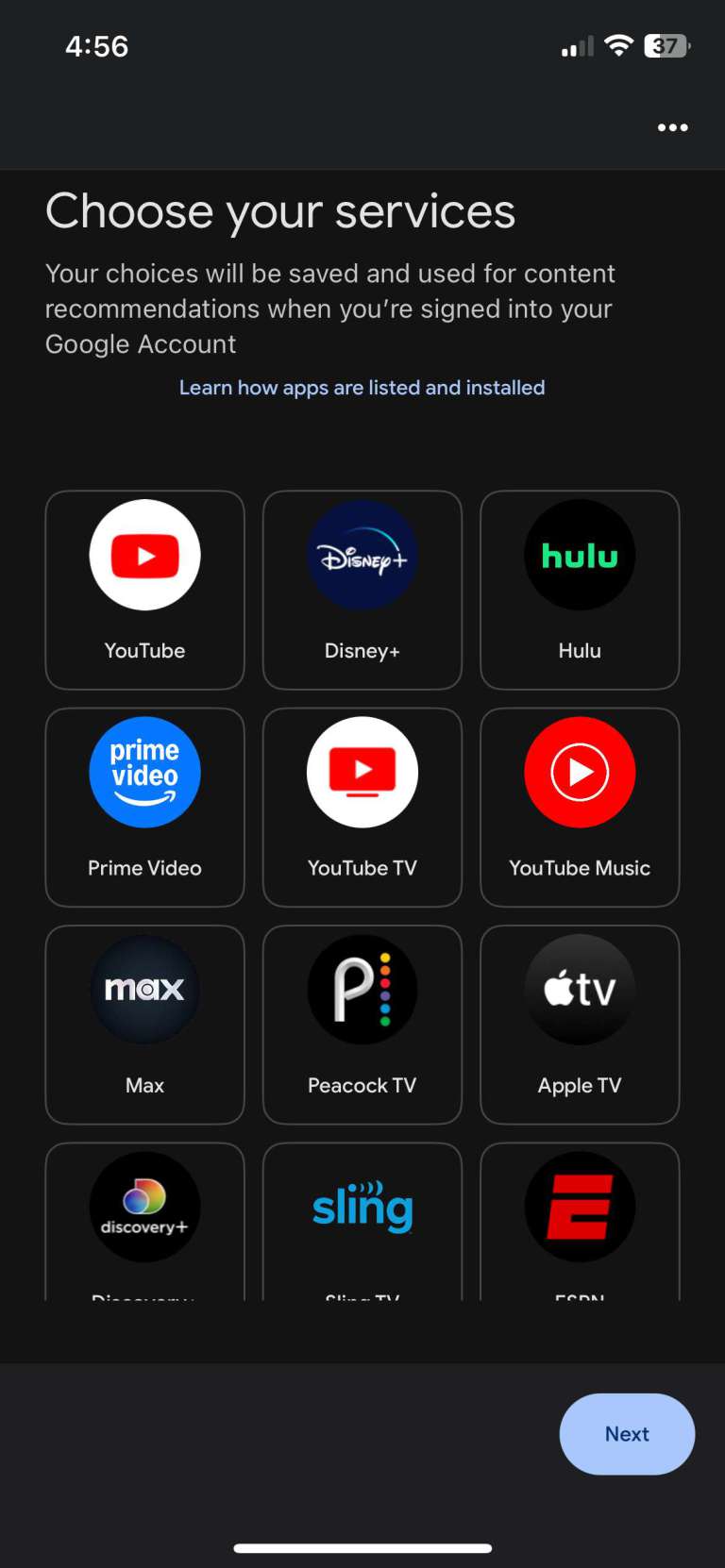Image resolution: width=725 pixels, height=1568 pixels.
Task: Select the discovery+ service
Action: point(144,1217)
